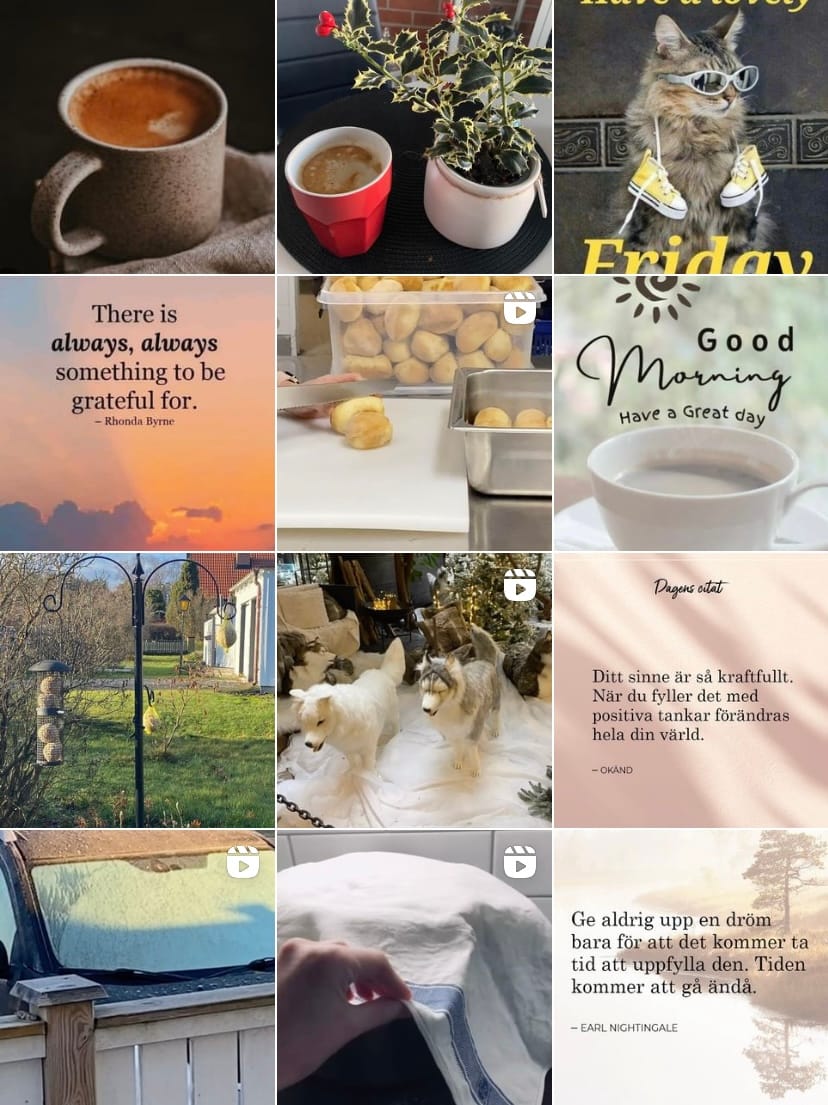Open the husky dogs reel
828x1105 pixels.
[x=414, y=690]
